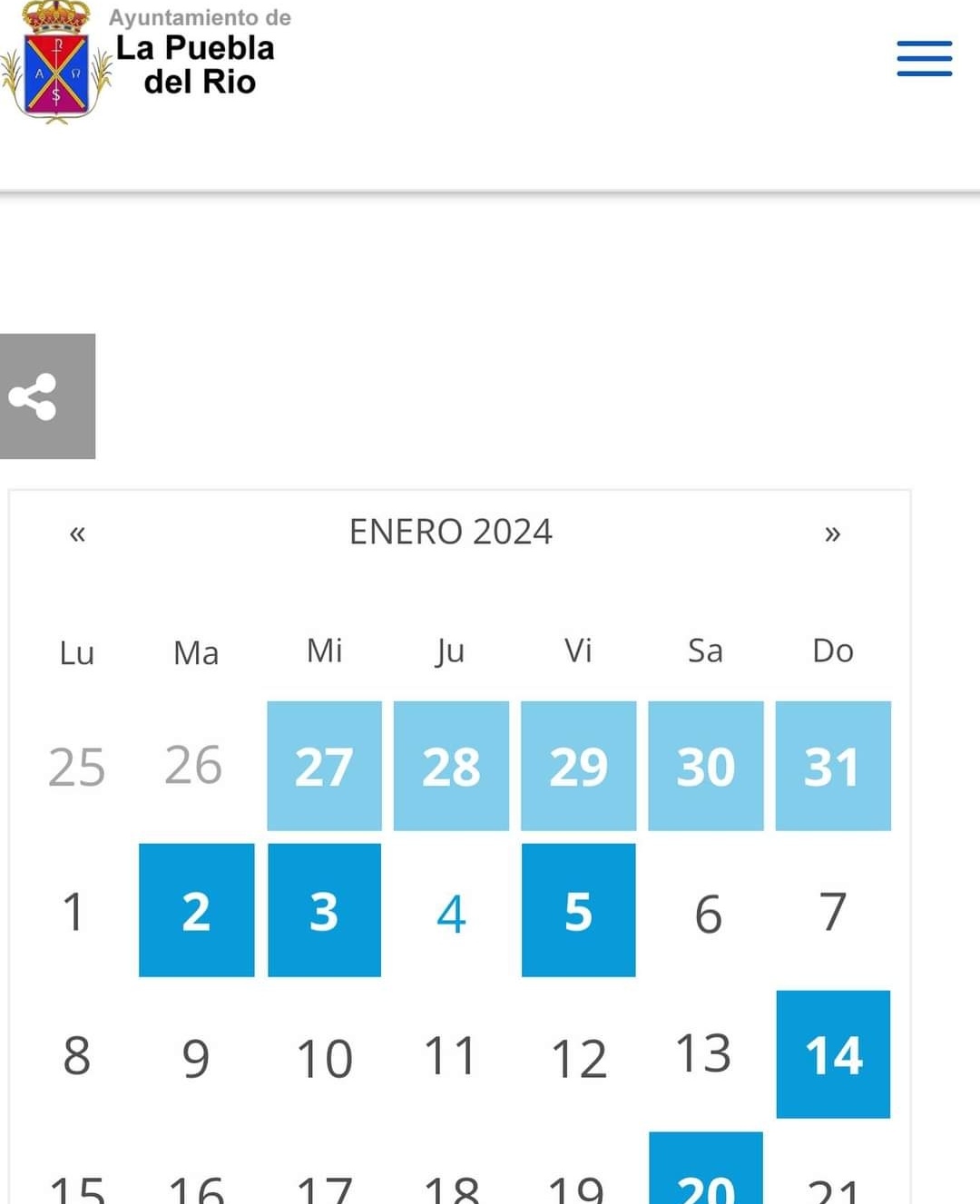Click the ENERO 2024 calendar header
This screenshot has height=1204, width=980.
point(451,532)
